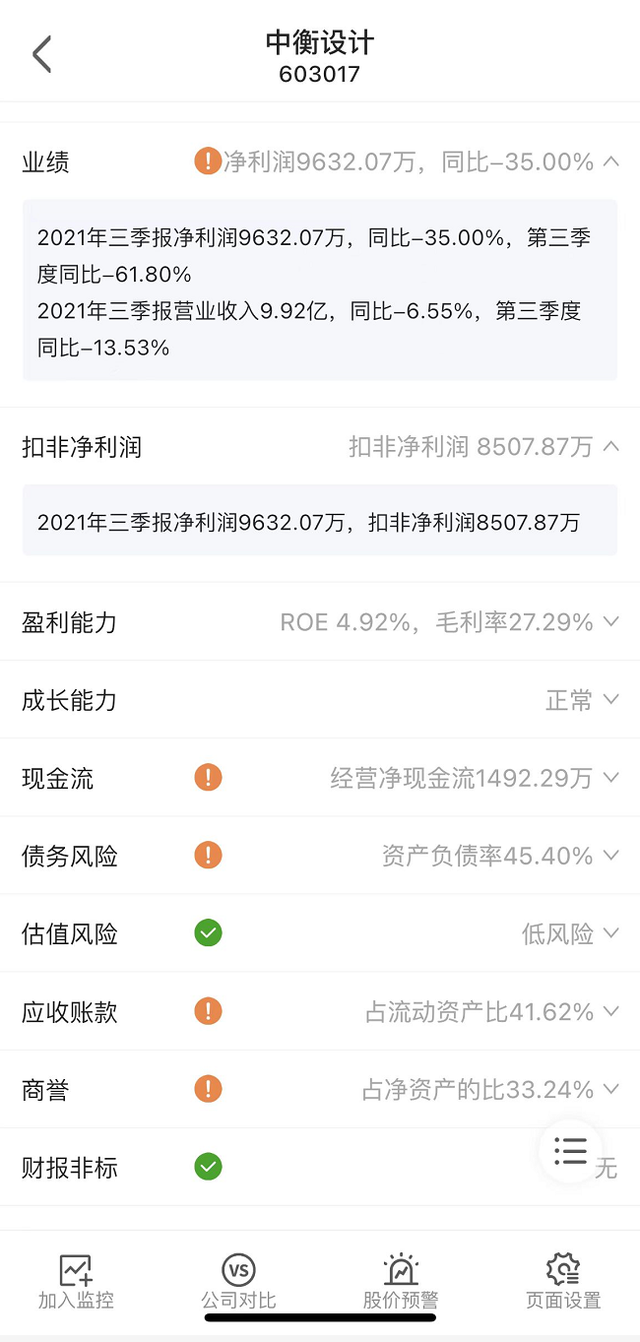Collapse the 扣非净利润 section
The height and width of the screenshot is (1342, 640).
(x=611, y=447)
